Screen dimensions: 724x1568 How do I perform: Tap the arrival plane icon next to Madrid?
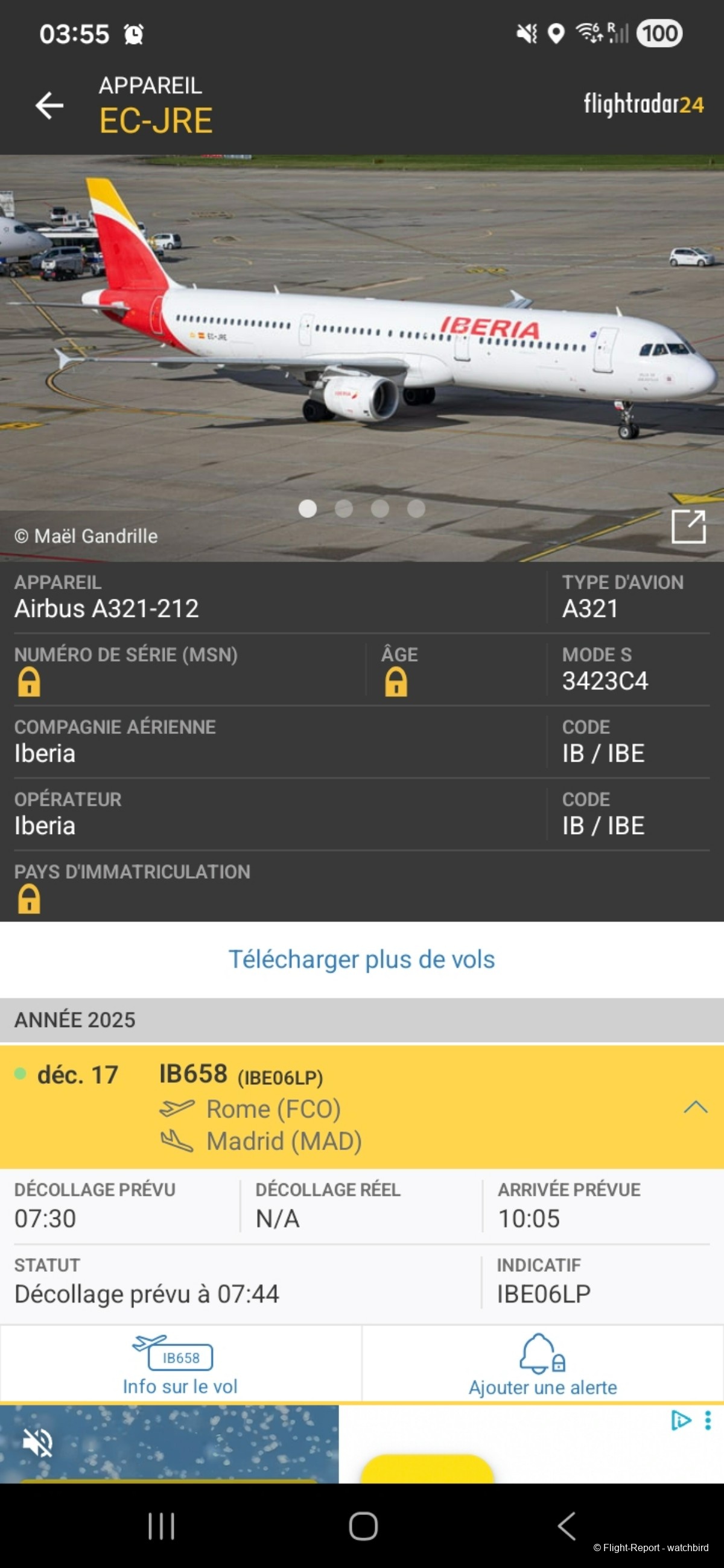pos(177,1140)
